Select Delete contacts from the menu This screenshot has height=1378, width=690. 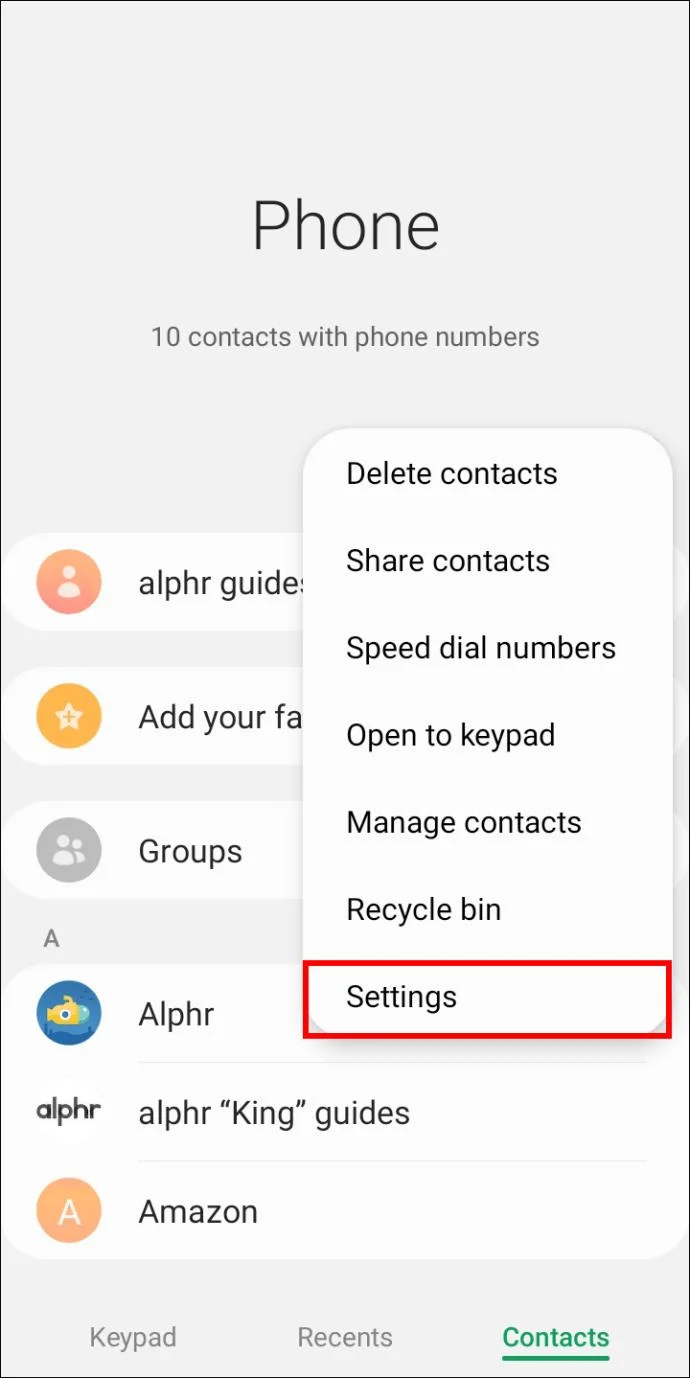pyautogui.click(x=451, y=473)
